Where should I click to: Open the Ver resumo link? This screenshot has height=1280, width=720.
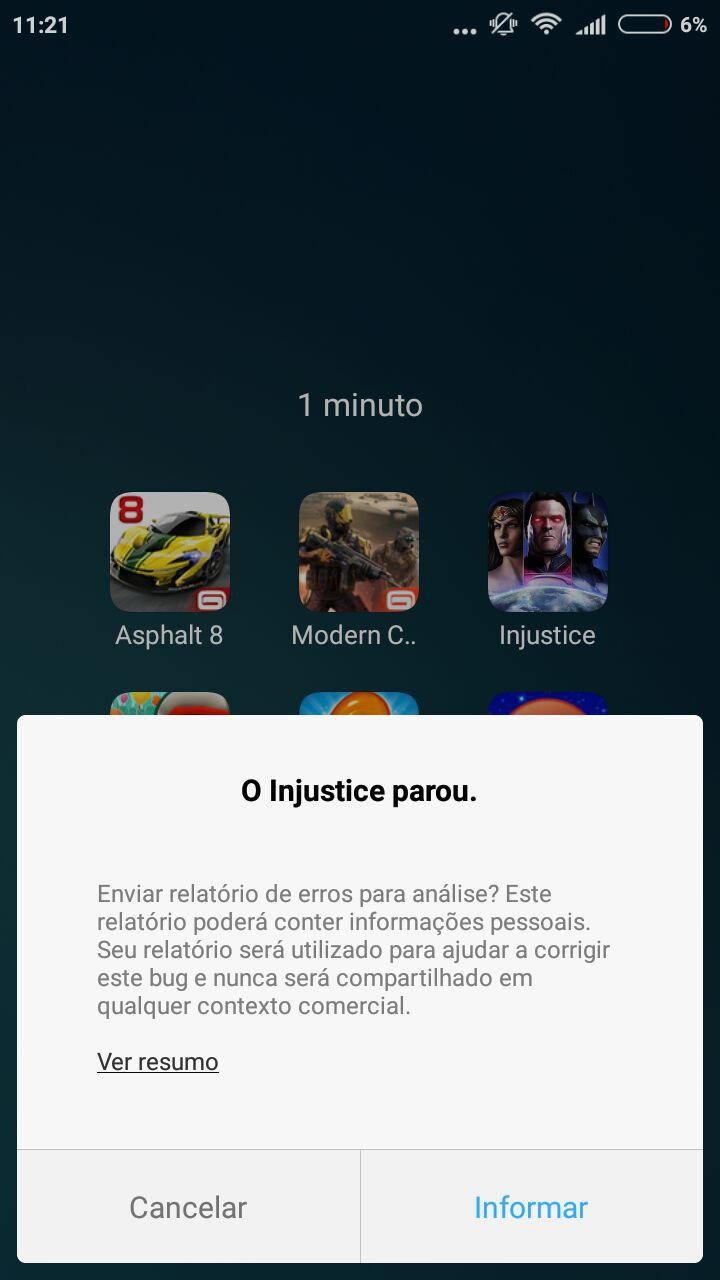point(158,1061)
